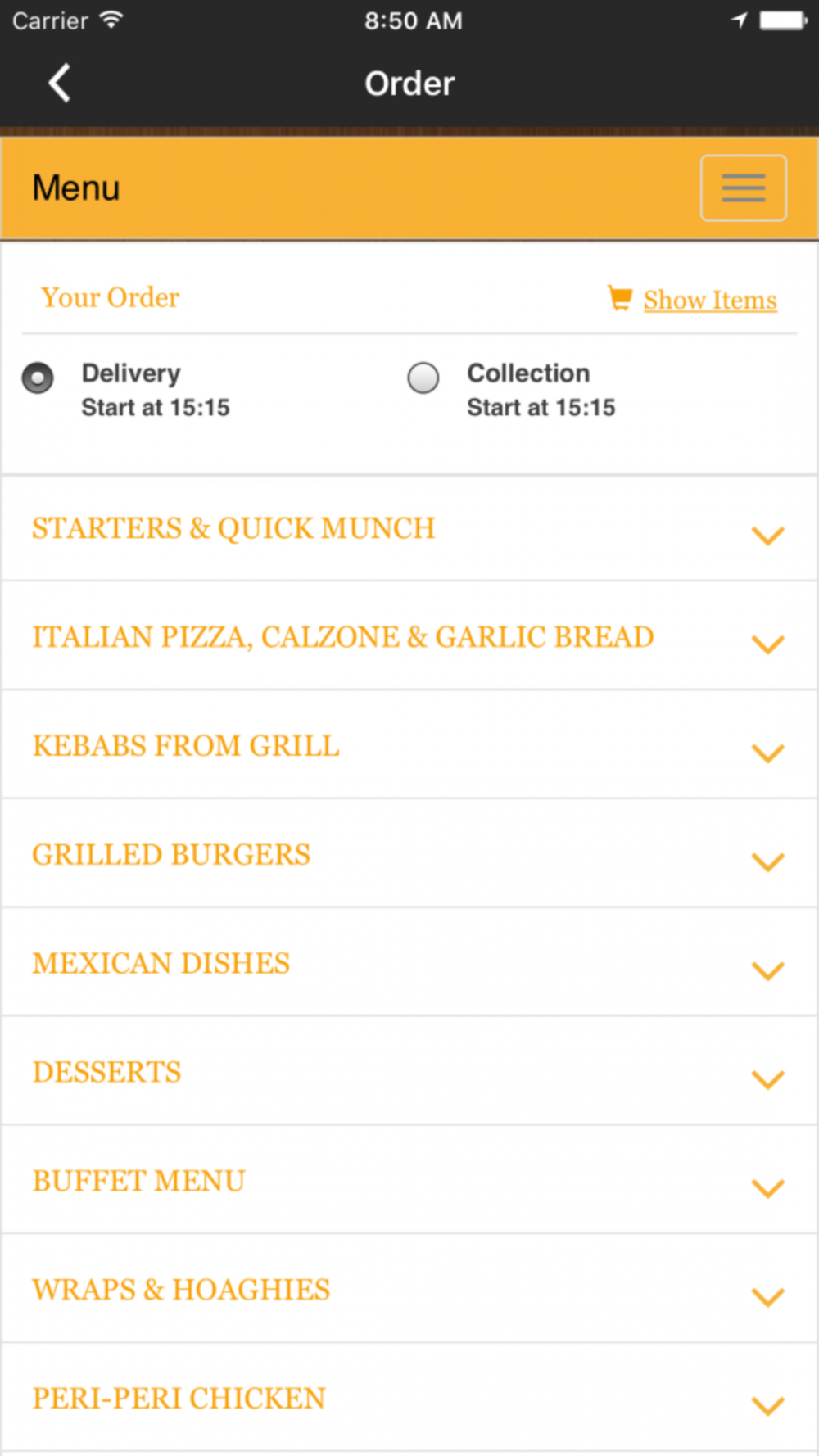The width and height of the screenshot is (819, 1456).
Task: Choose Collection instead of Delivery
Action: (423, 378)
